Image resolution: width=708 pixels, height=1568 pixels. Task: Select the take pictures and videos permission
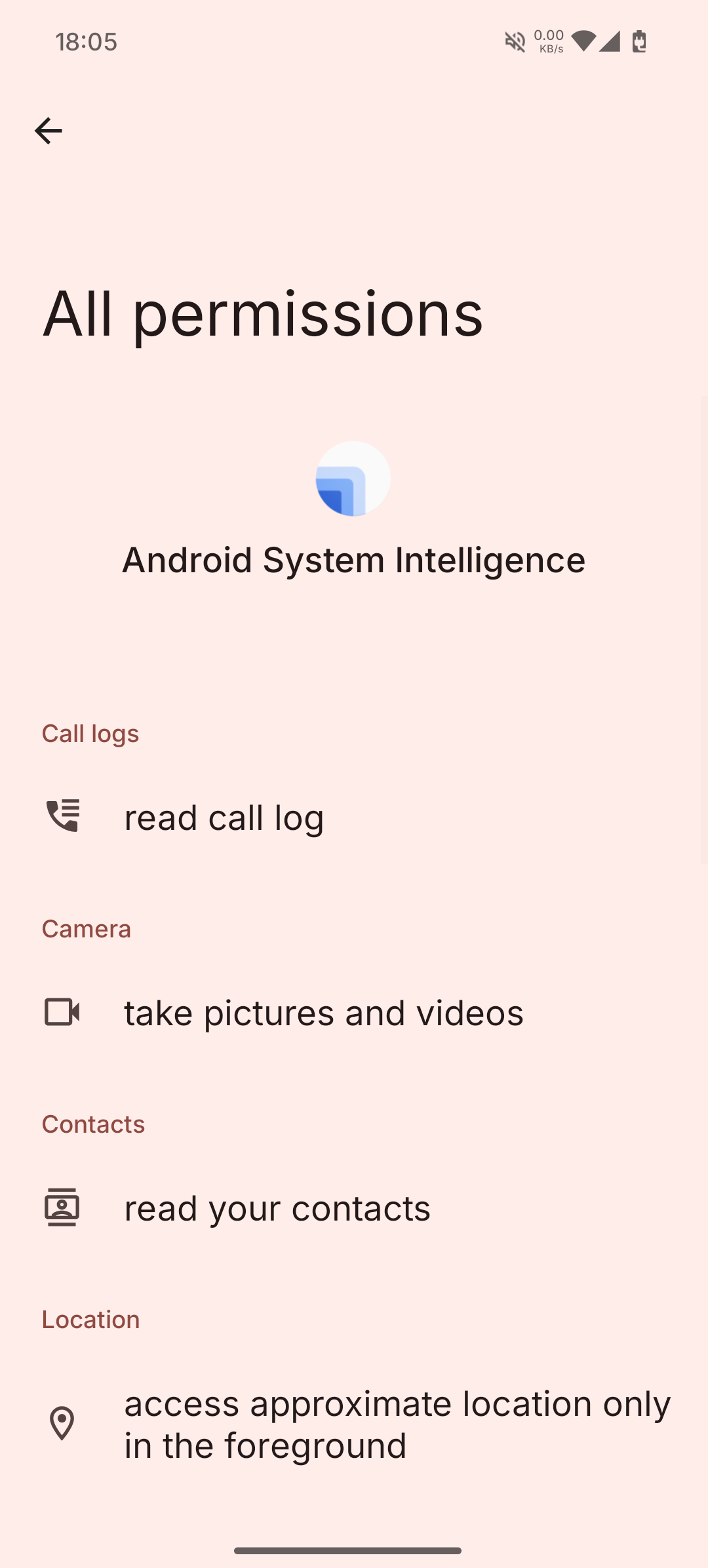tap(324, 1011)
